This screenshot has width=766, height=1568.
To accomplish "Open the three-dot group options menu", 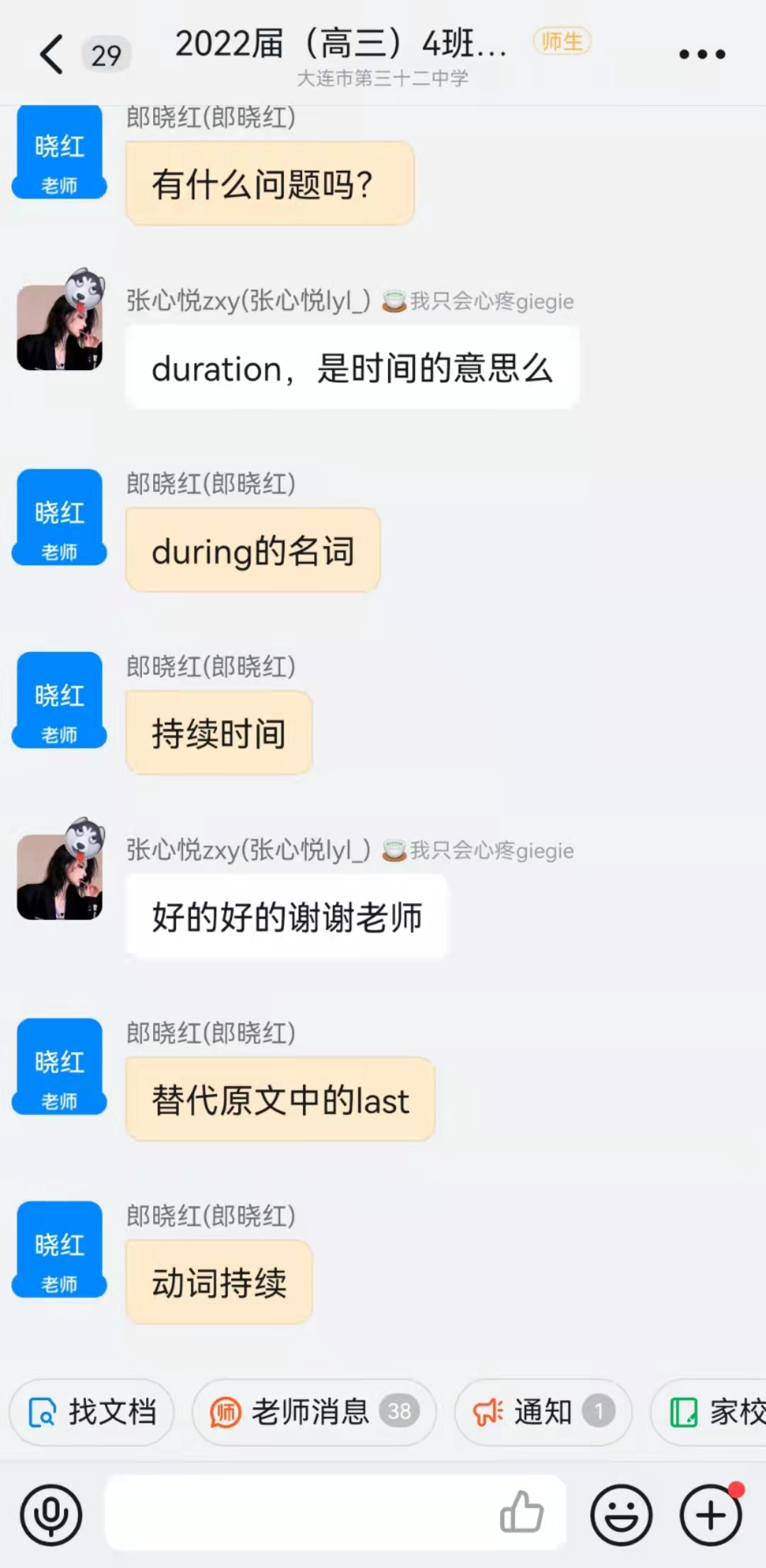I will [x=701, y=55].
